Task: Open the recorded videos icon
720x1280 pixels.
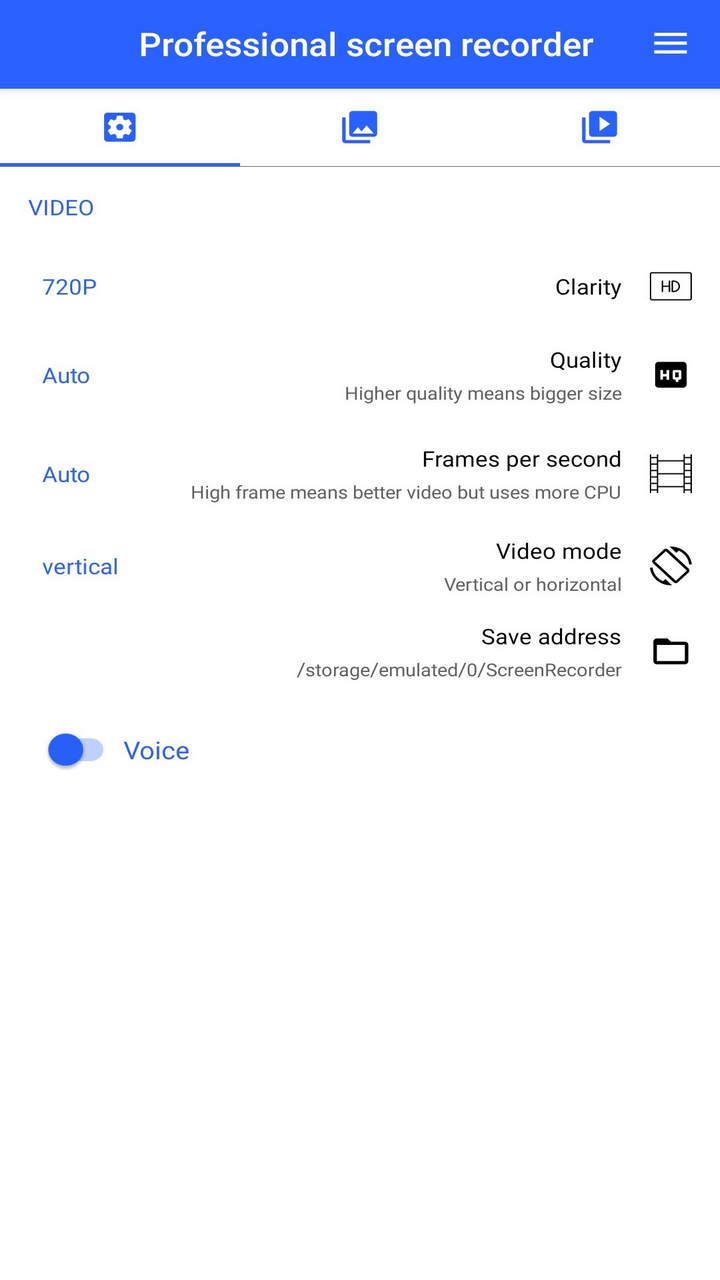Action: (x=599, y=127)
